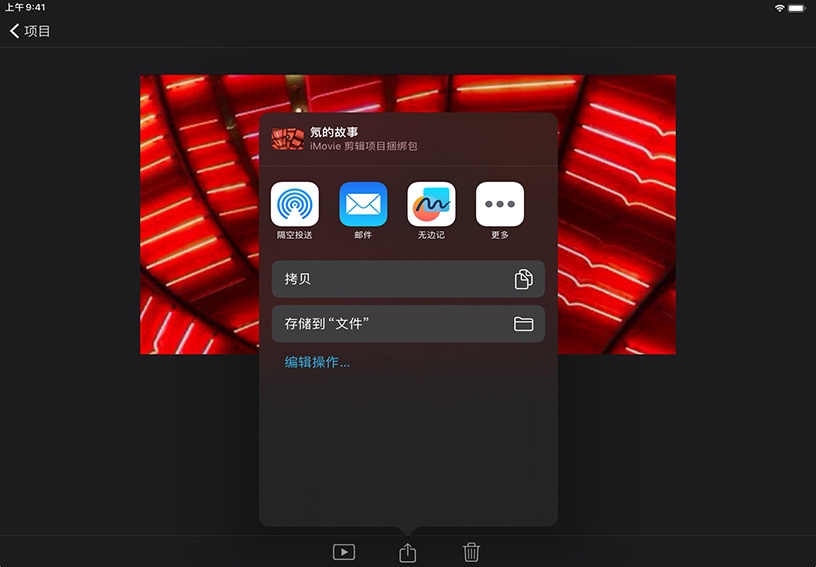Open 编辑操作... link
Screen dimensions: 816x567
click(317, 362)
